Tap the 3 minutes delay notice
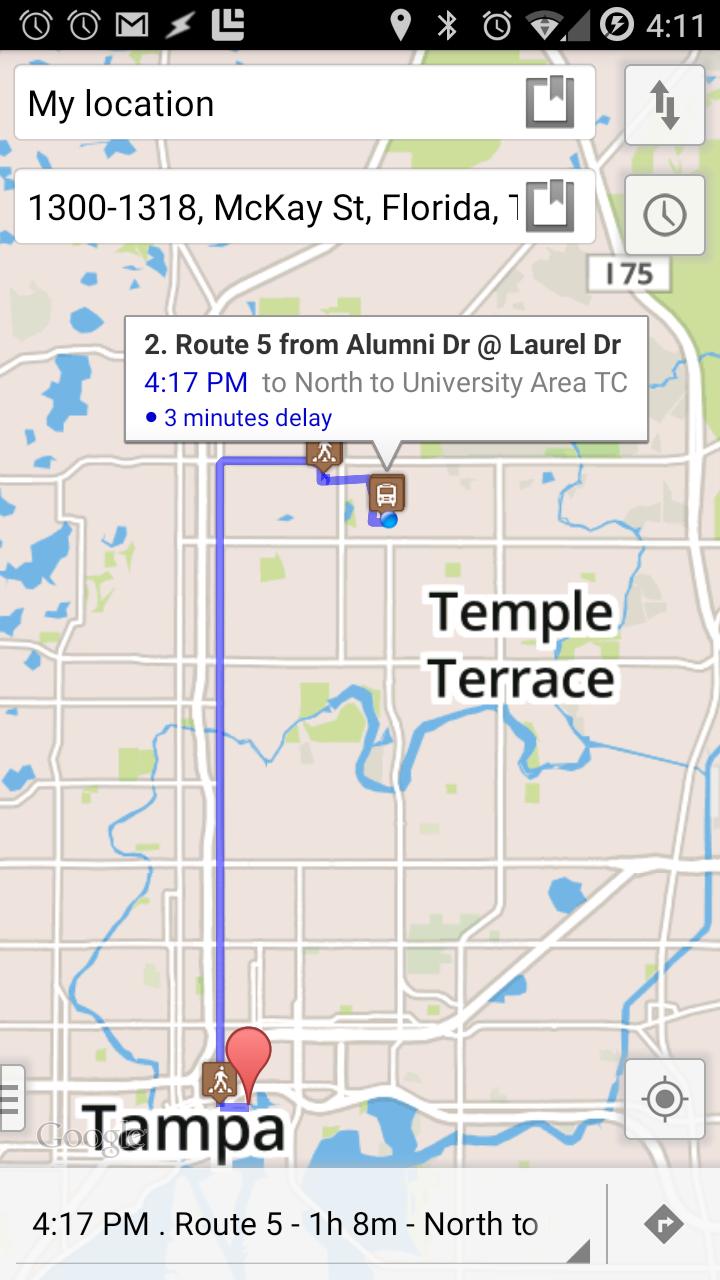The height and width of the screenshot is (1280, 720). [247, 417]
